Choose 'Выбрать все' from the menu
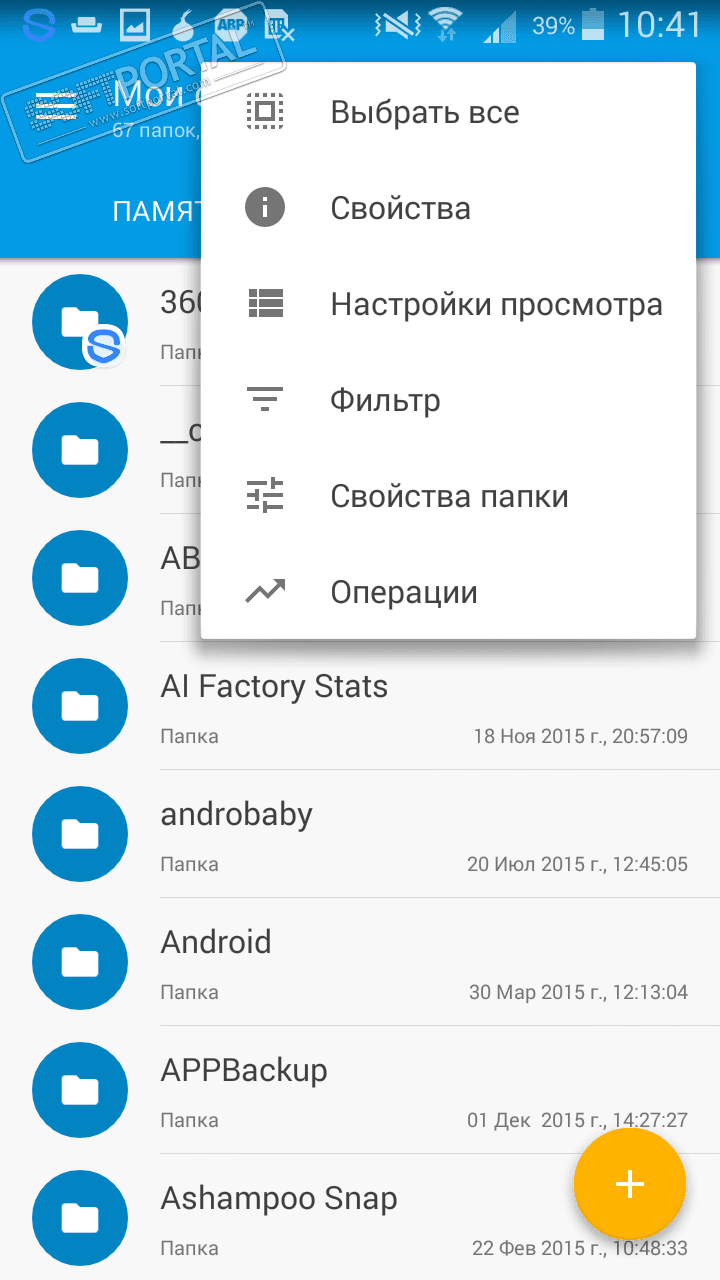The width and height of the screenshot is (720, 1280). click(x=425, y=112)
